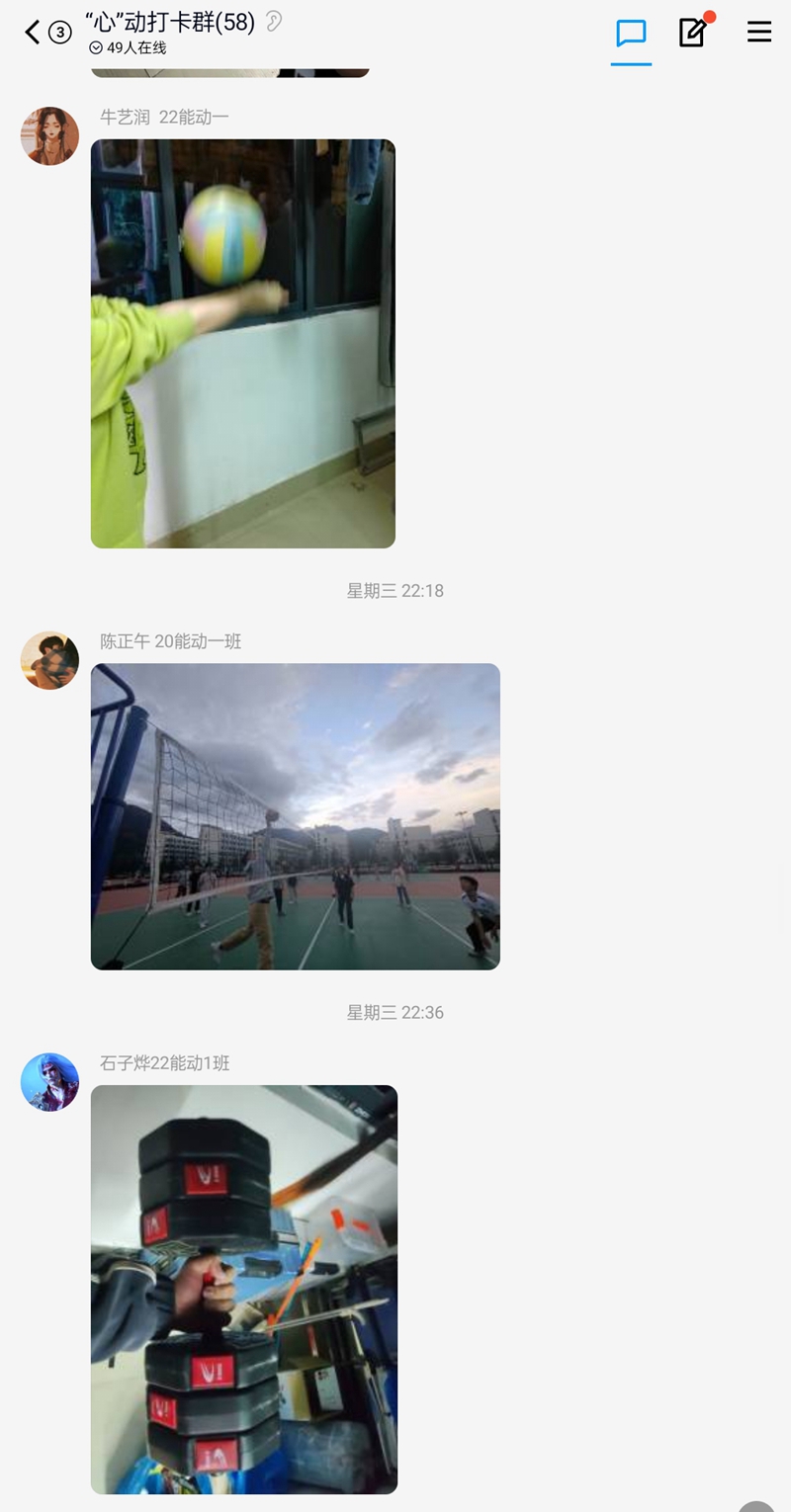Screen dimensions: 791x1512
Task: Open 陈正午's volleyball court photo
Action: 296,816
